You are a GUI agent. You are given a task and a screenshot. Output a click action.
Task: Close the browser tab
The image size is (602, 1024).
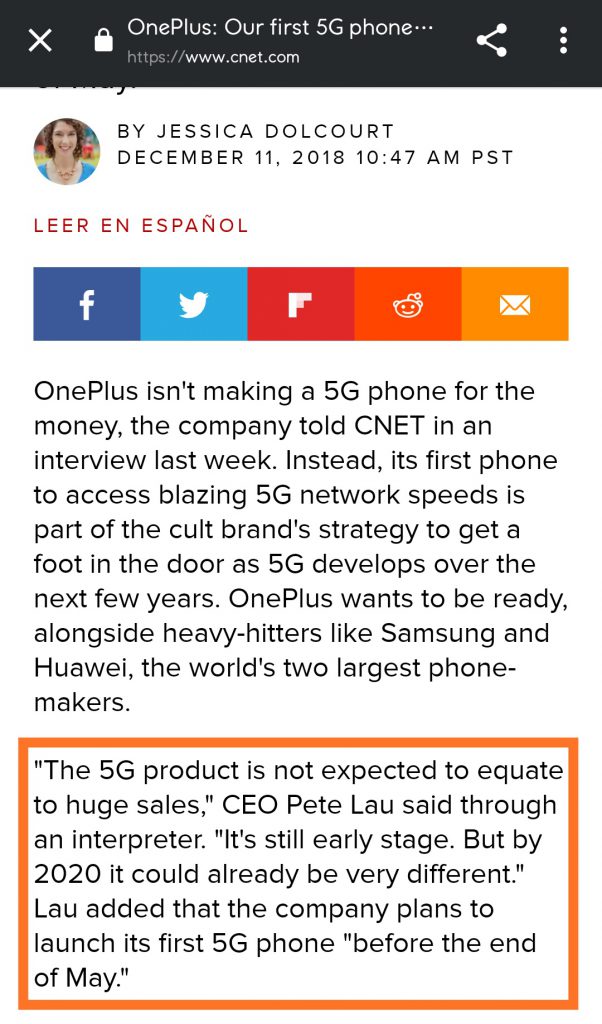[x=40, y=41]
